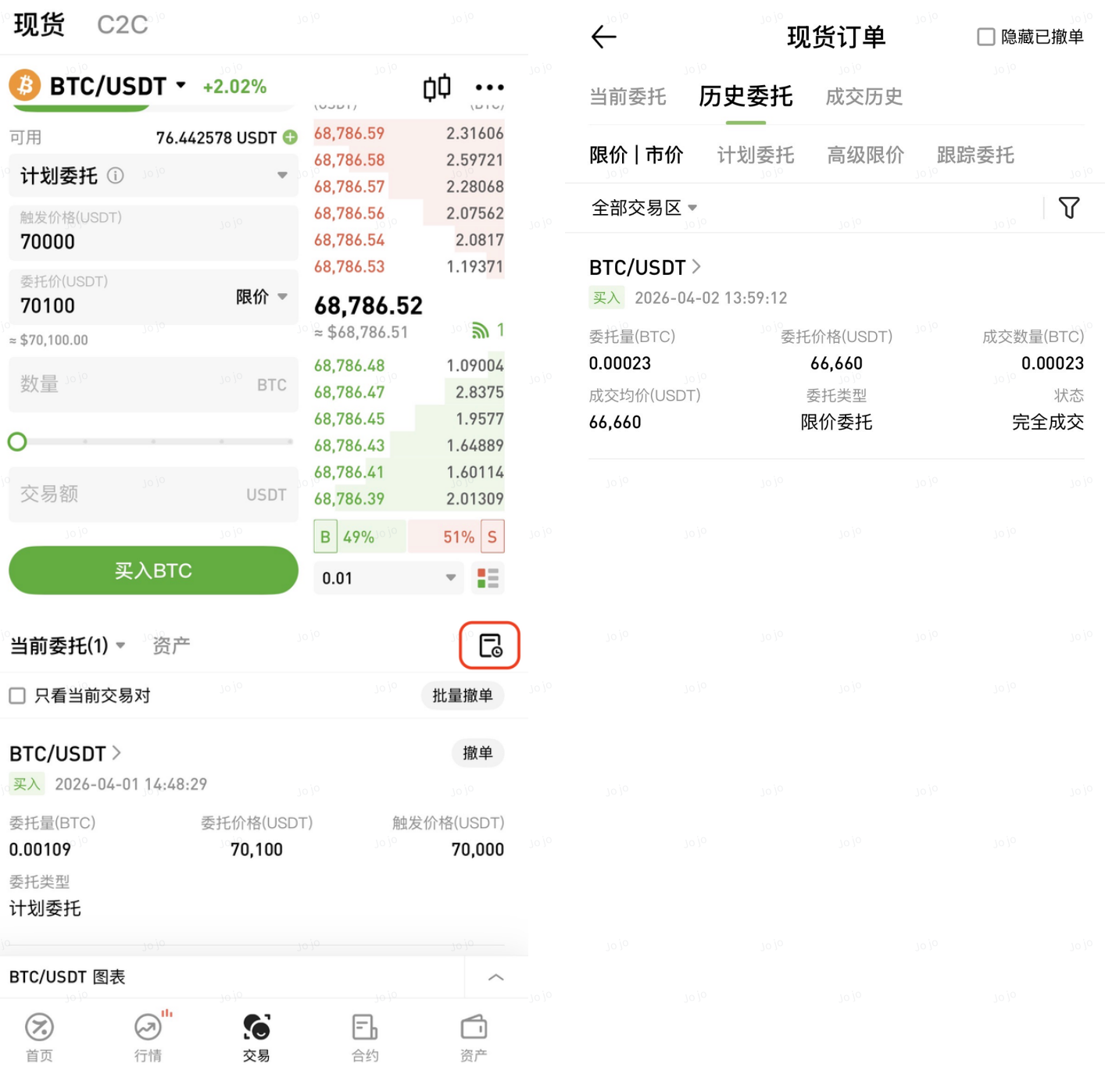Select the 计划委托 sub-tab in order history
The width and height of the screenshot is (1105, 1092).
point(755,155)
